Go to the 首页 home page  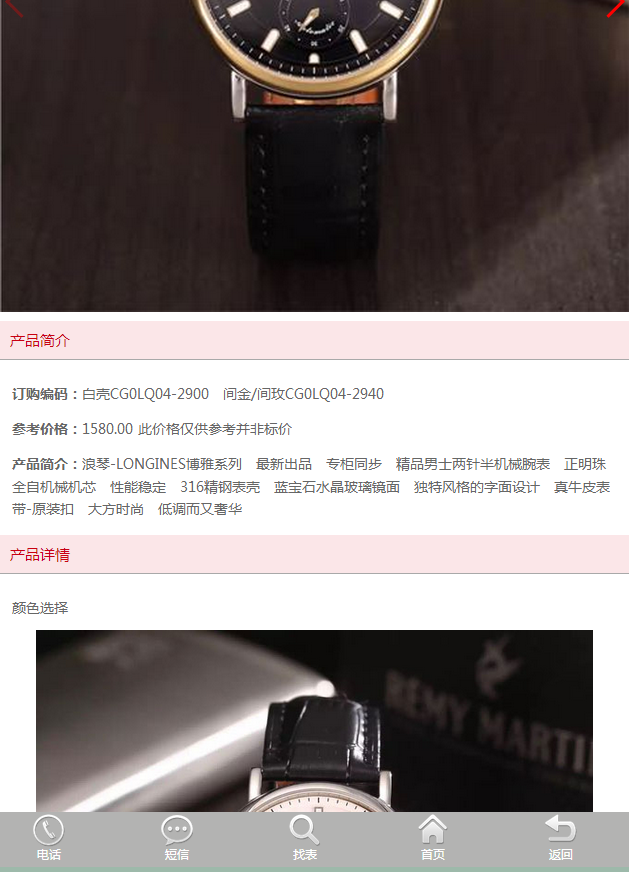point(432,838)
